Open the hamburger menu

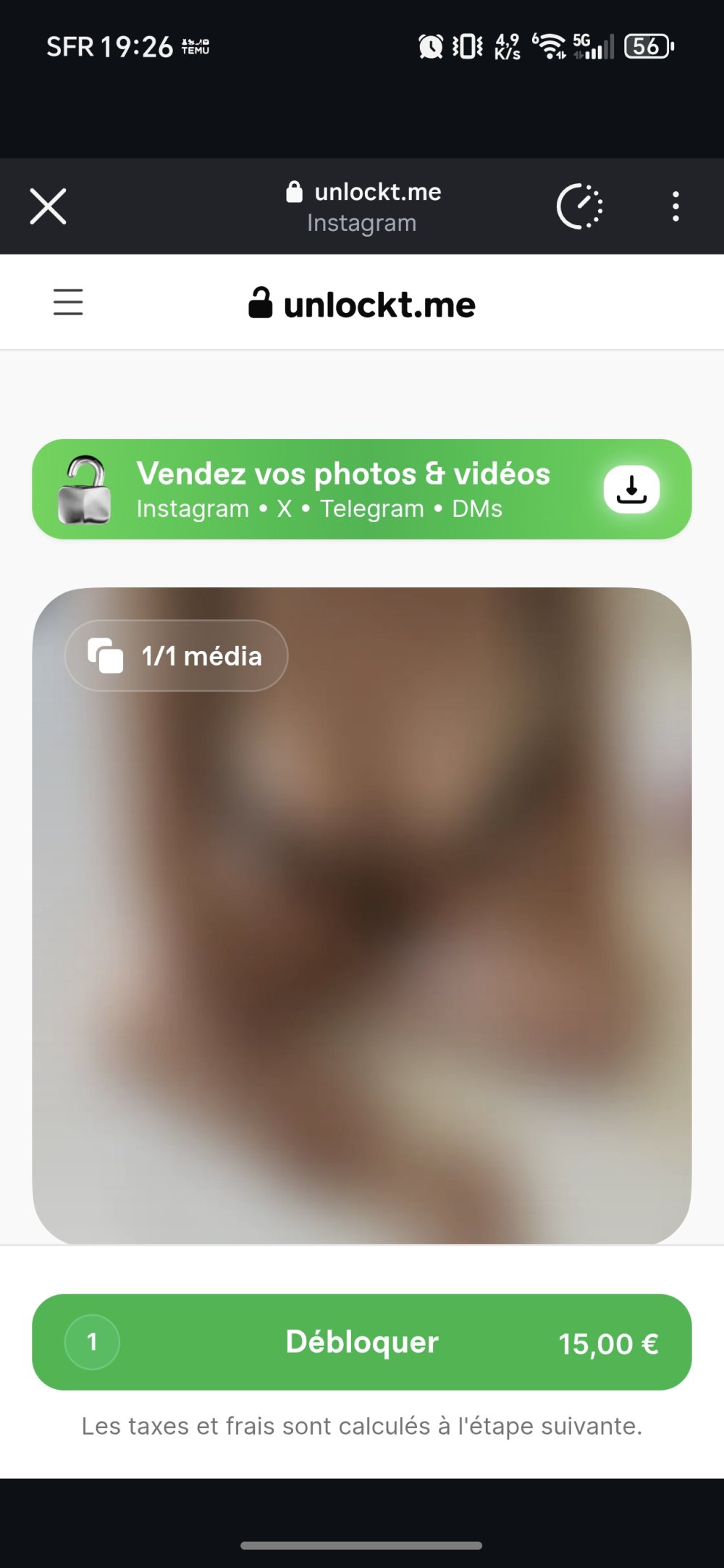tap(68, 302)
